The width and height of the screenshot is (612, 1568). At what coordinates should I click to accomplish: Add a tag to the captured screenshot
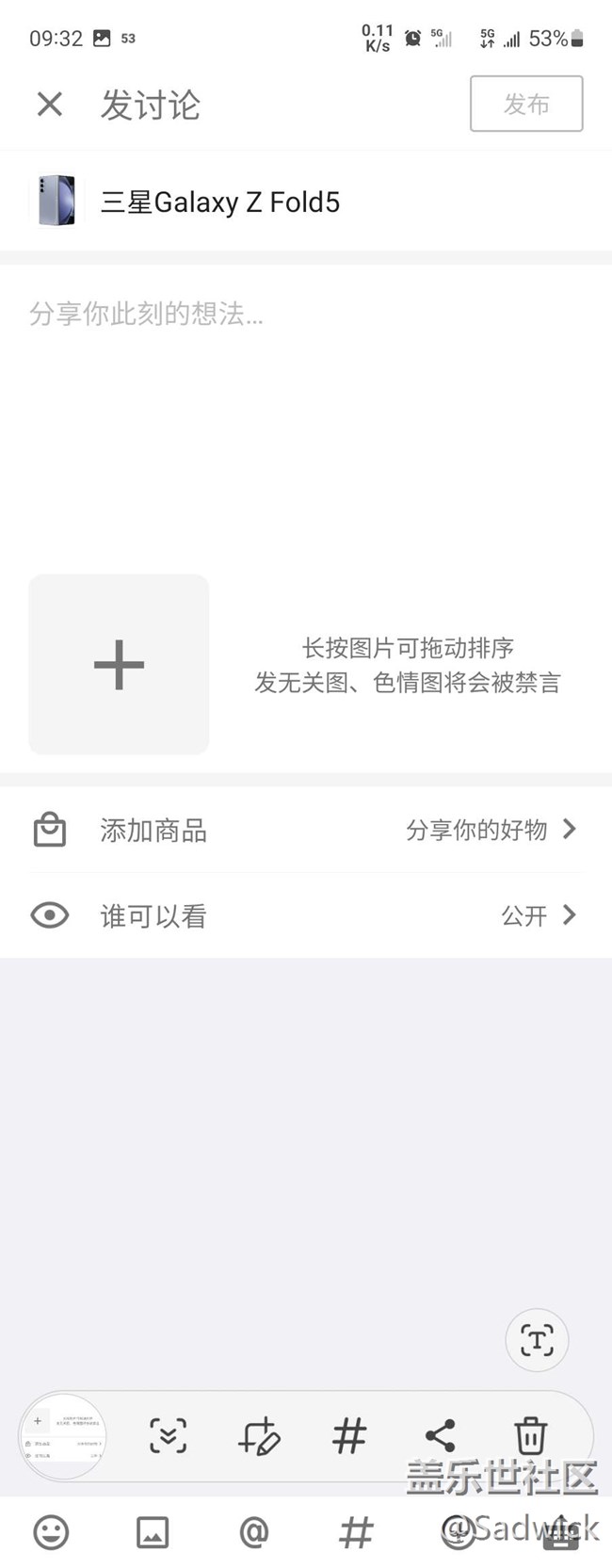(x=349, y=1436)
